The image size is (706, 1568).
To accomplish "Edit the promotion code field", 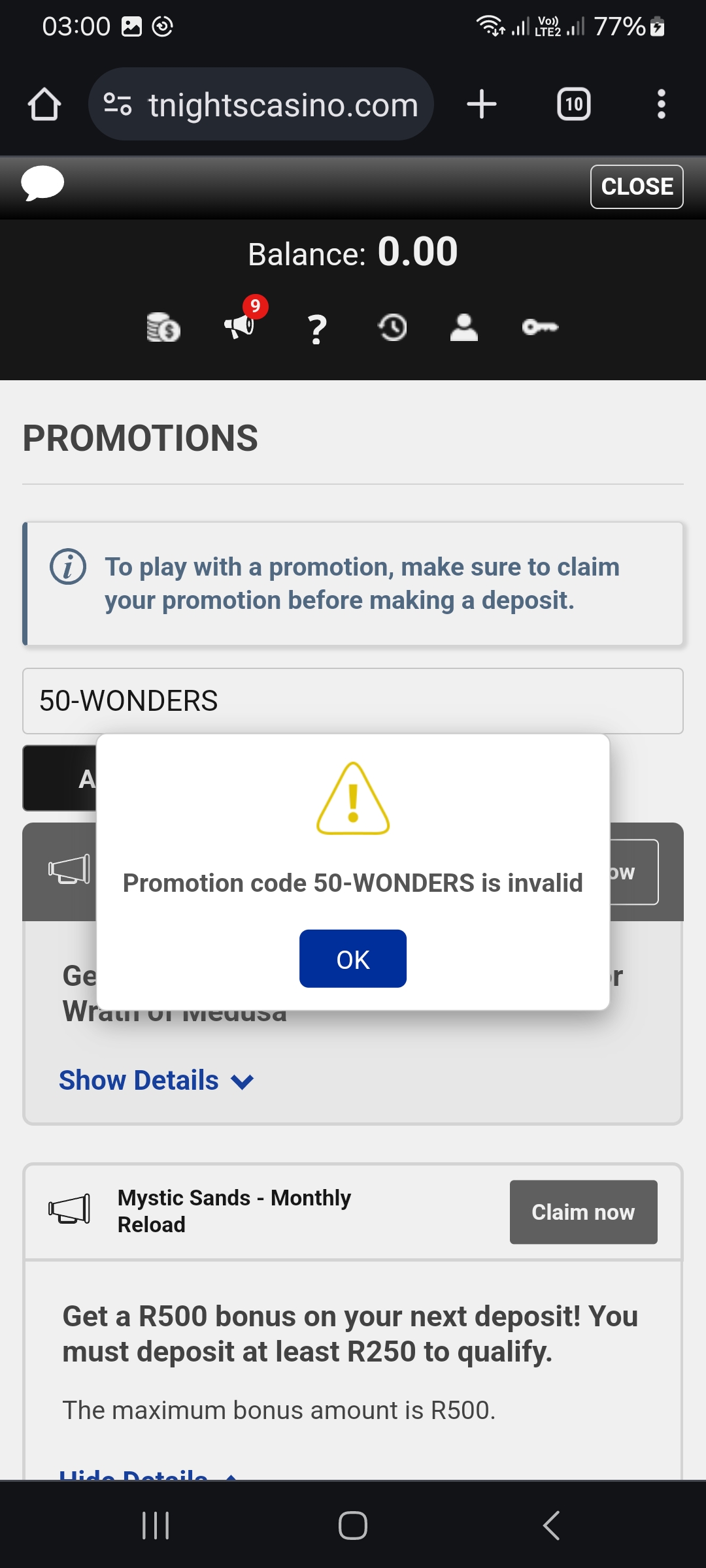I will [352, 701].
